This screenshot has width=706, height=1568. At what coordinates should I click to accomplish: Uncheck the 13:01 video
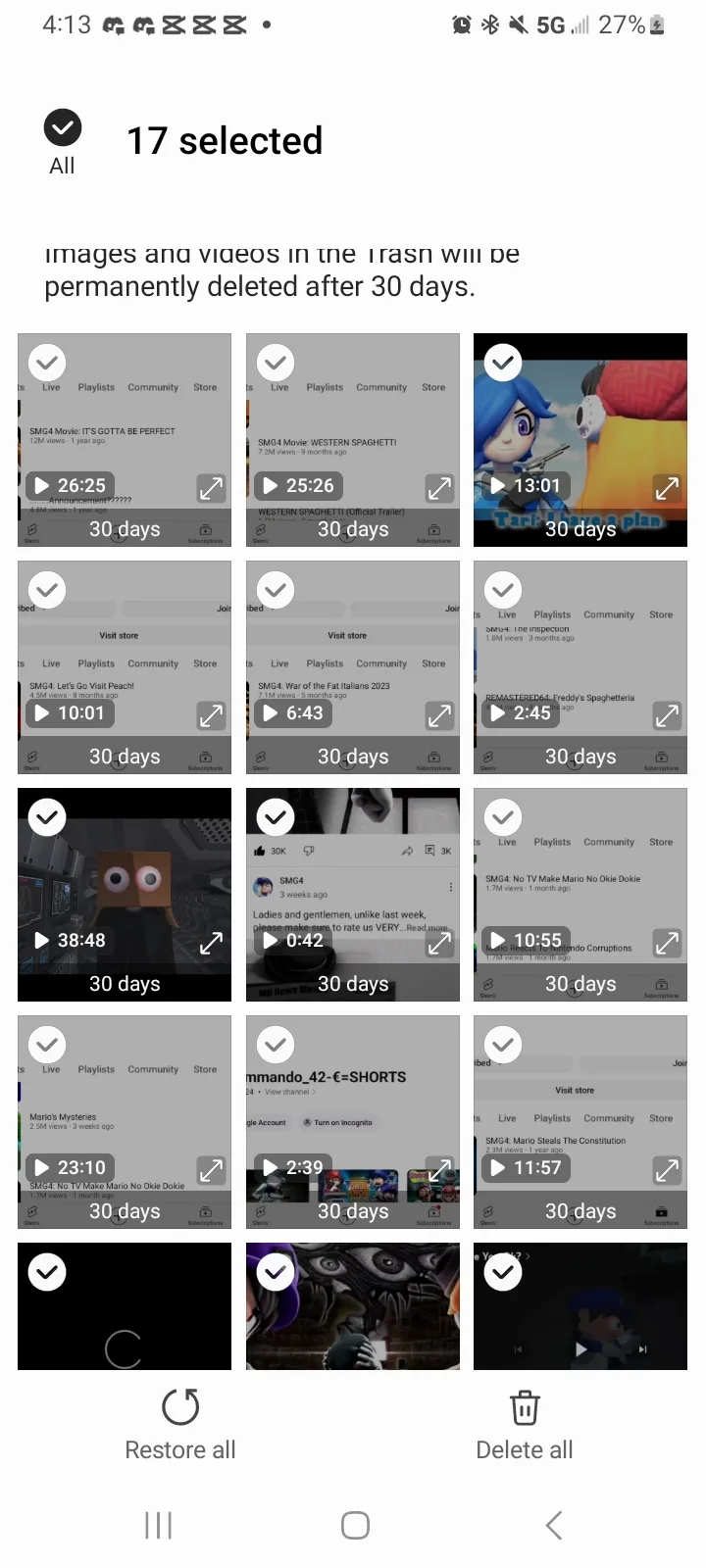pos(503,363)
